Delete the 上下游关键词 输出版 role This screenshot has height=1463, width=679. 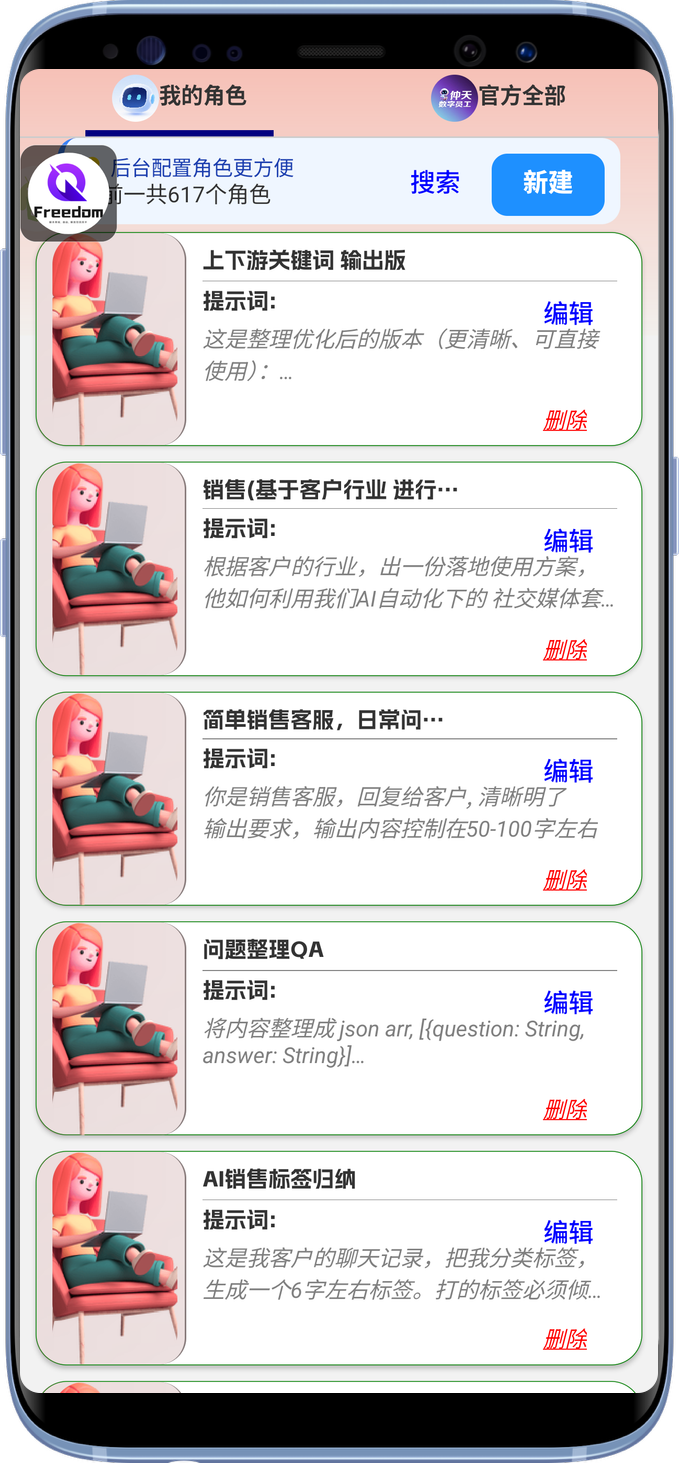(565, 421)
